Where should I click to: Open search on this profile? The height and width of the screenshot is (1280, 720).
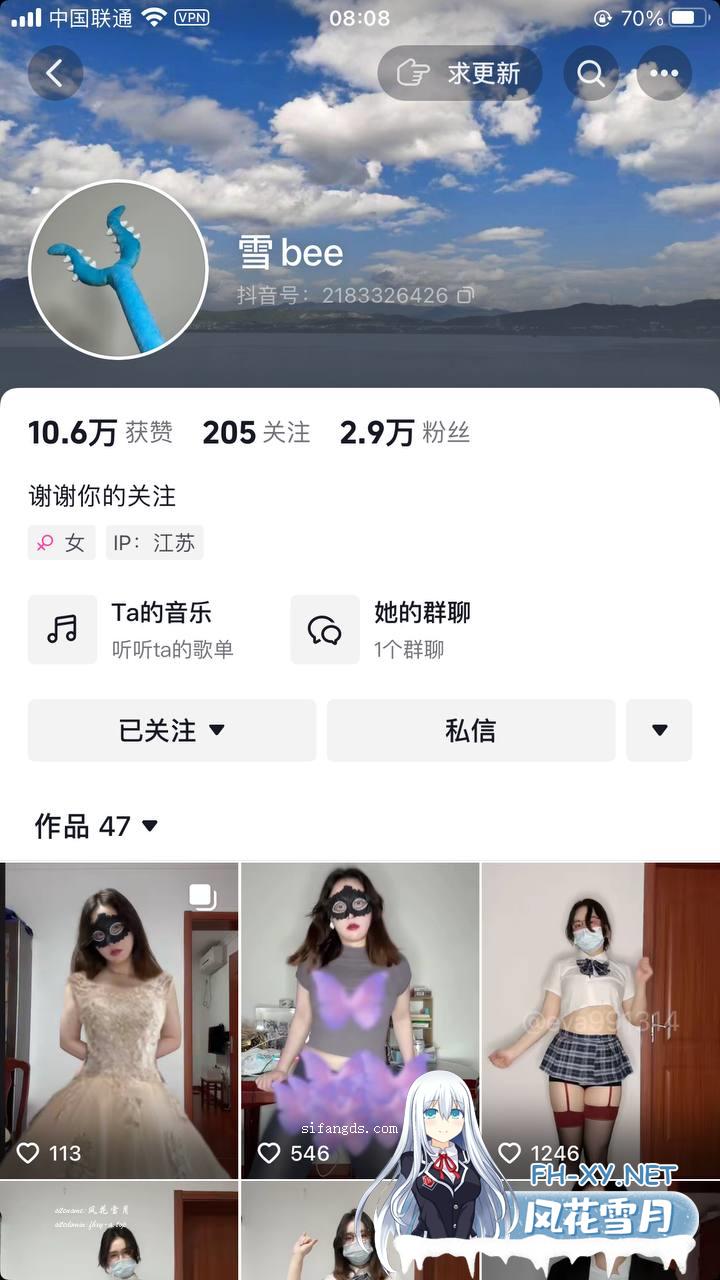591,73
